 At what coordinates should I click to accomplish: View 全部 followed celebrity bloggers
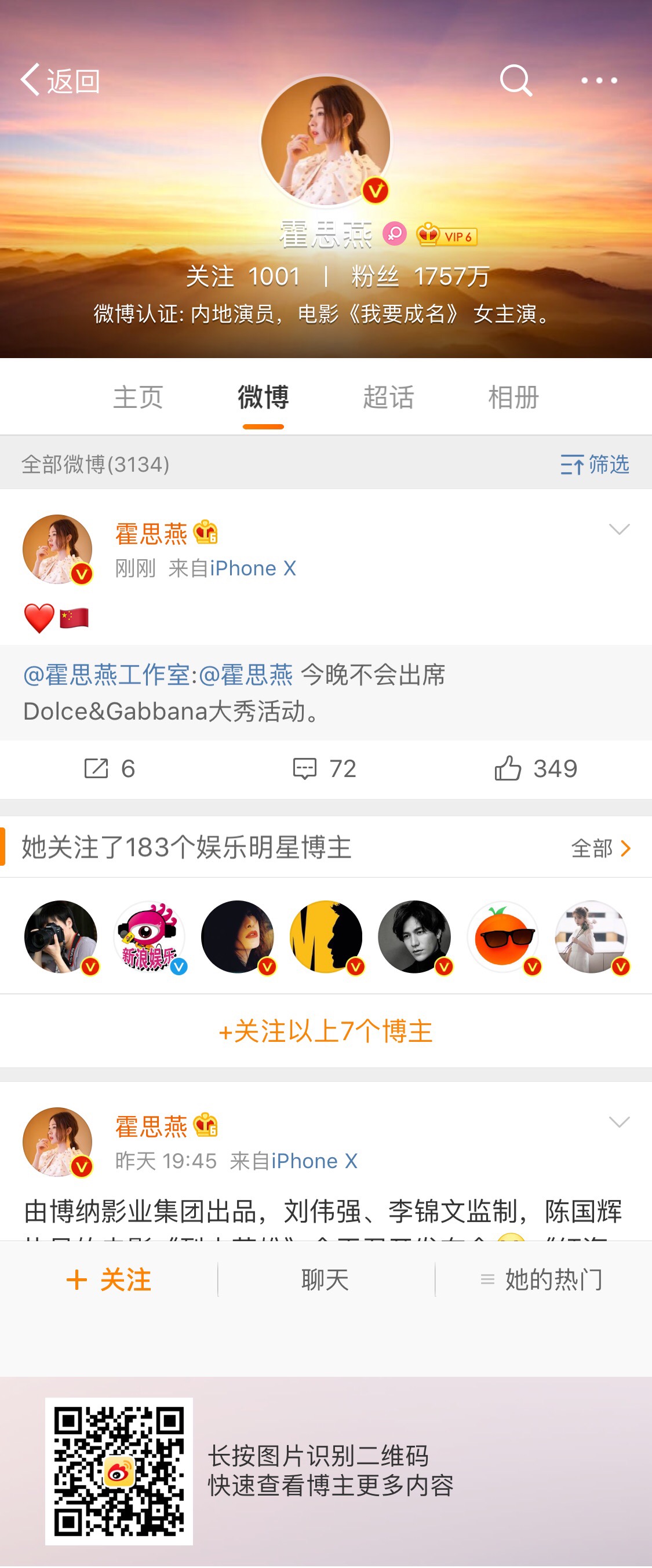click(600, 848)
